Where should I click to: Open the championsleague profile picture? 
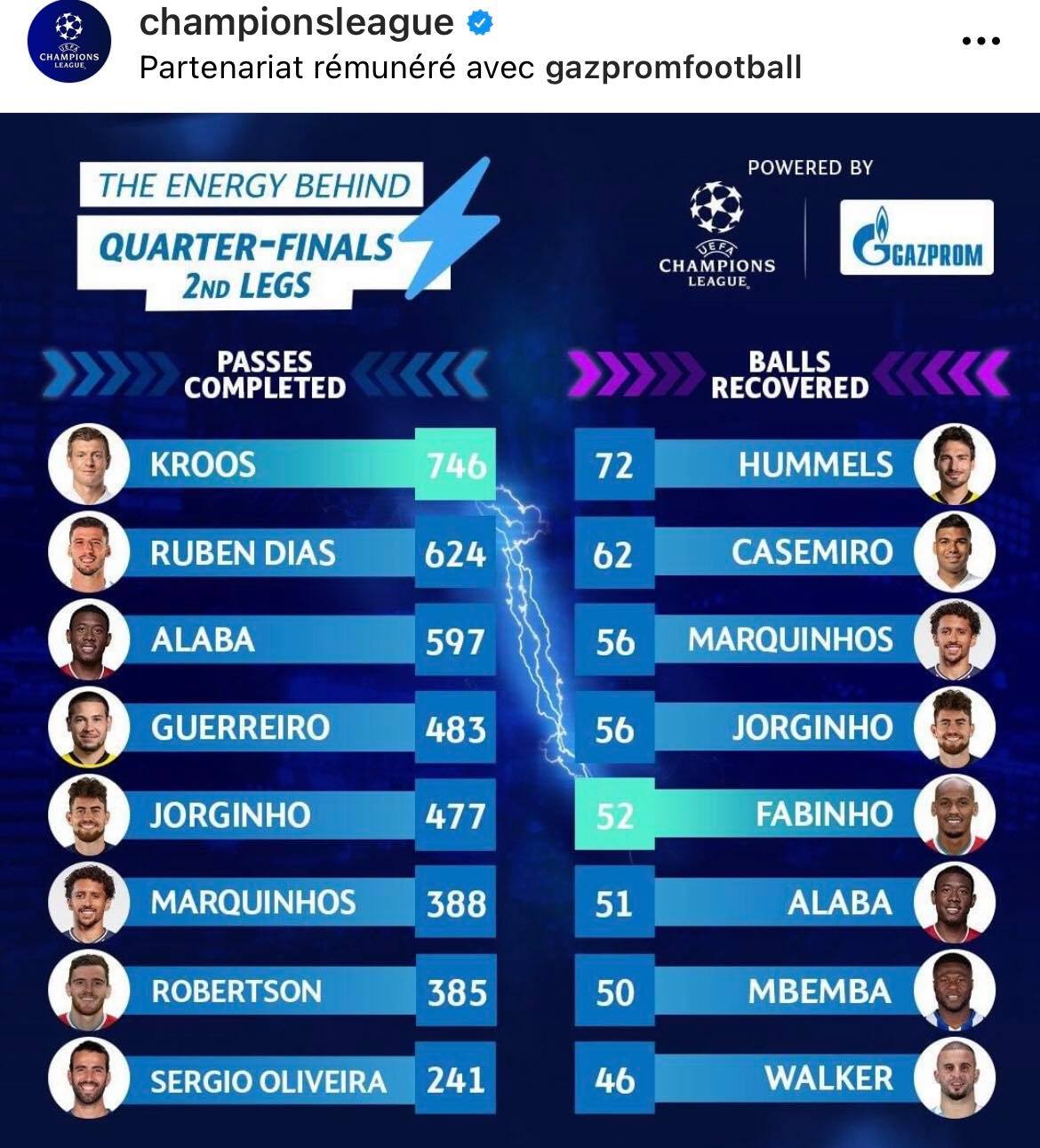(x=68, y=44)
